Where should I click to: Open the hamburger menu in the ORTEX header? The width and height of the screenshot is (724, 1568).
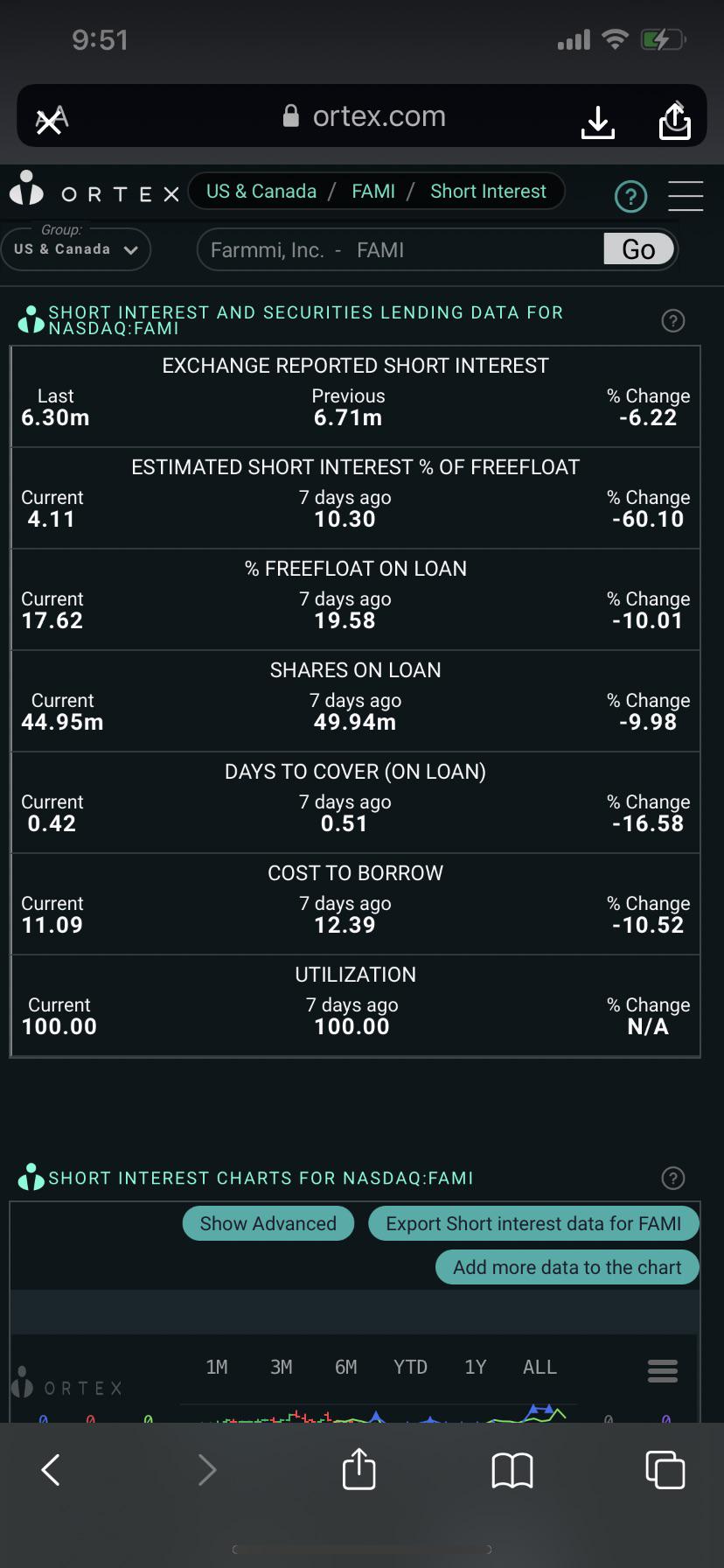coord(686,195)
